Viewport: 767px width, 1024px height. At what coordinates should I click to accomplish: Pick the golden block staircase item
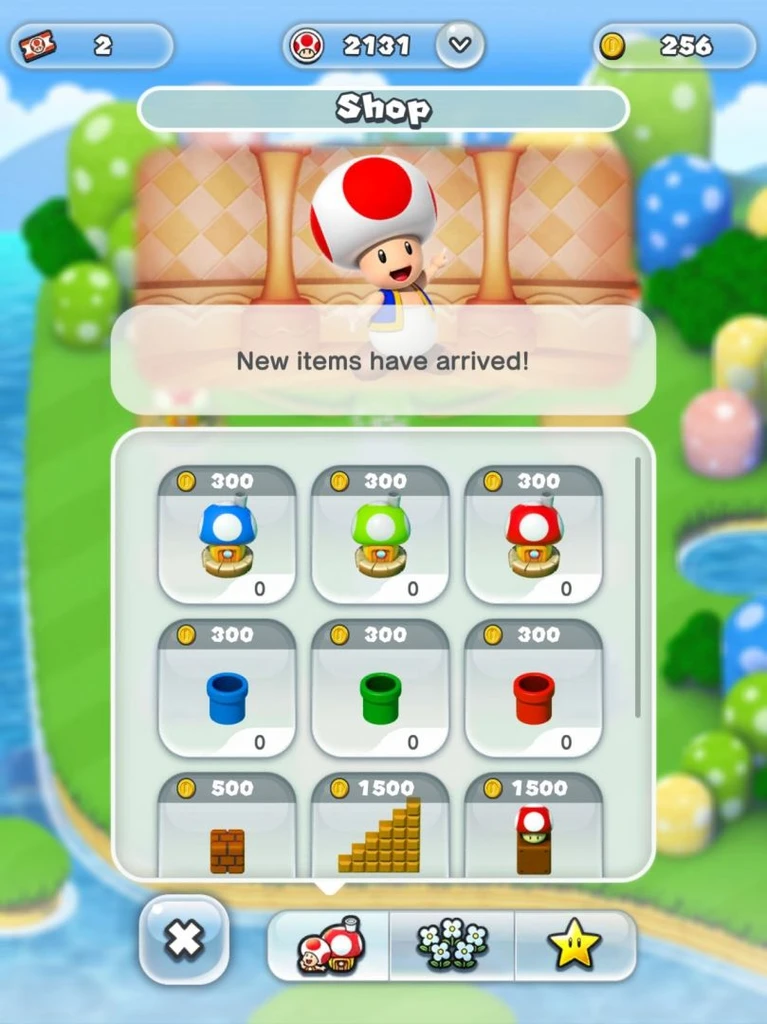click(380, 830)
